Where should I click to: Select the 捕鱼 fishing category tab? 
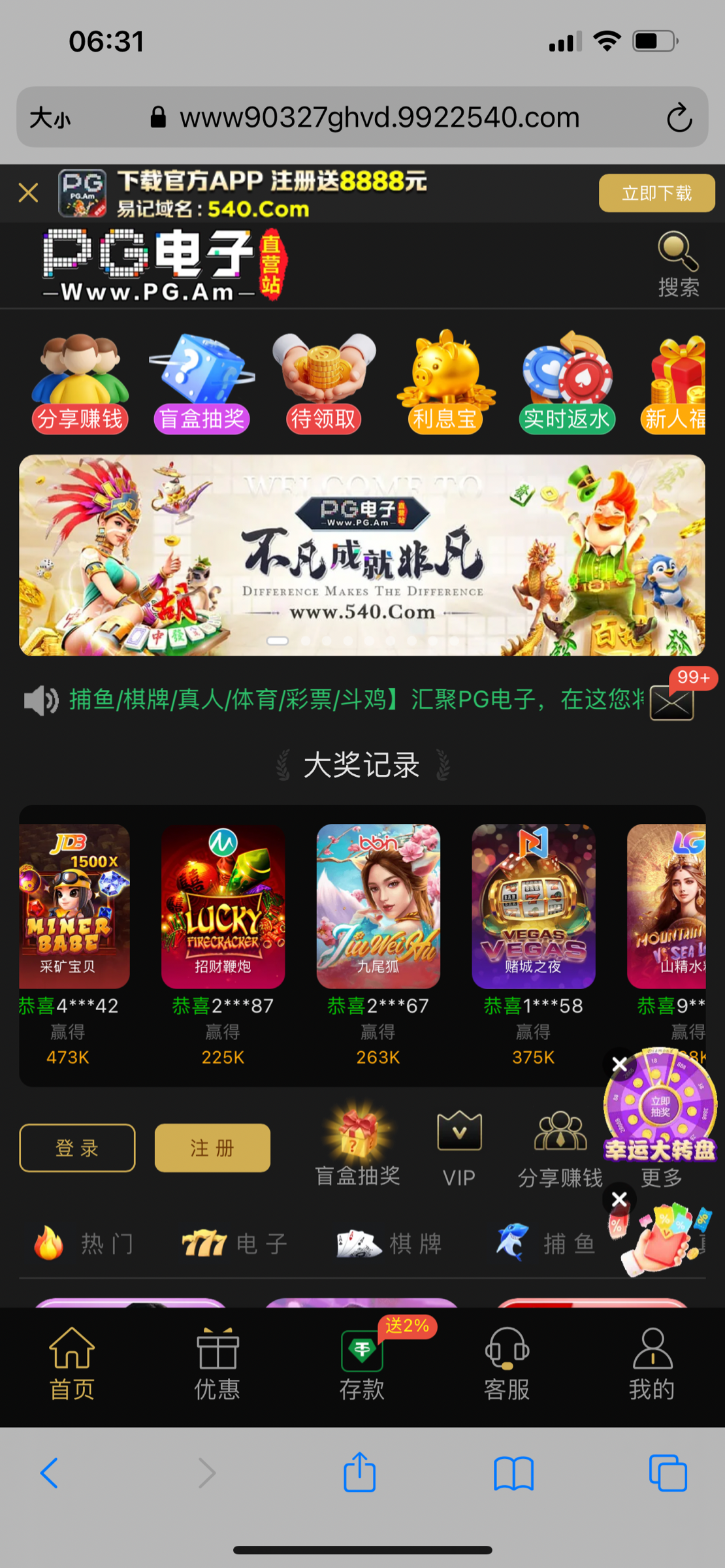[x=546, y=1243]
